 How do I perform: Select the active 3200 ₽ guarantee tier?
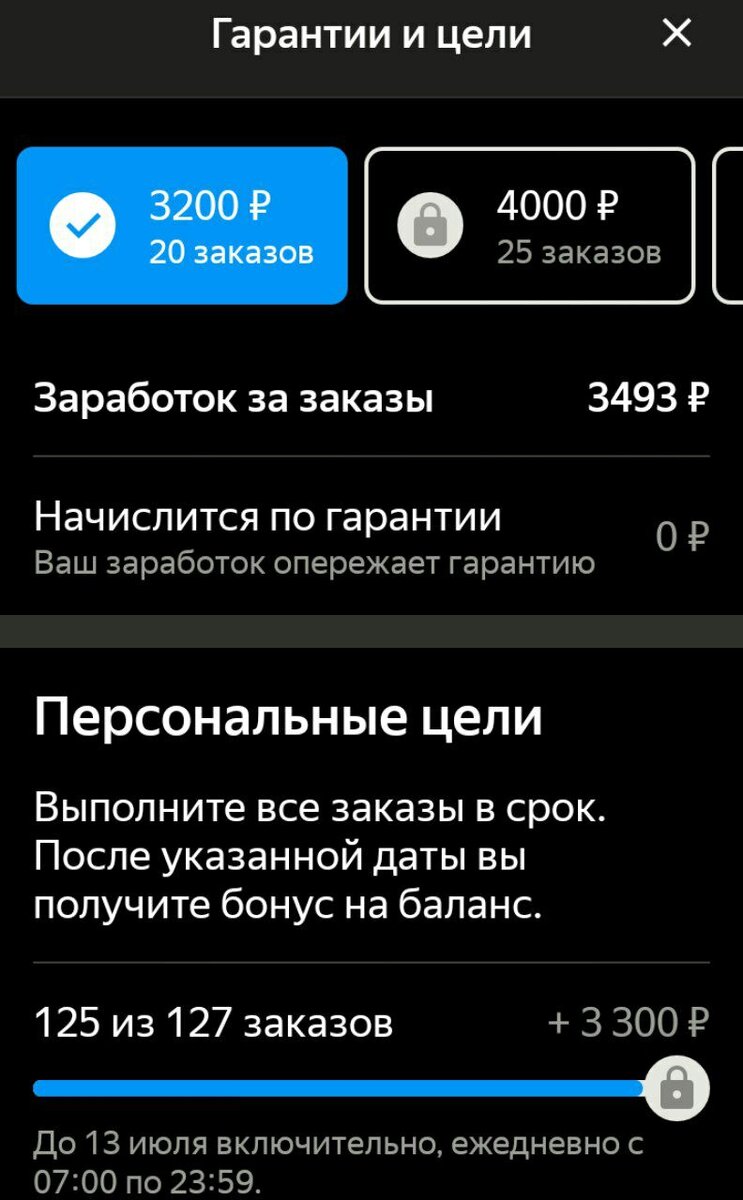[x=182, y=224]
